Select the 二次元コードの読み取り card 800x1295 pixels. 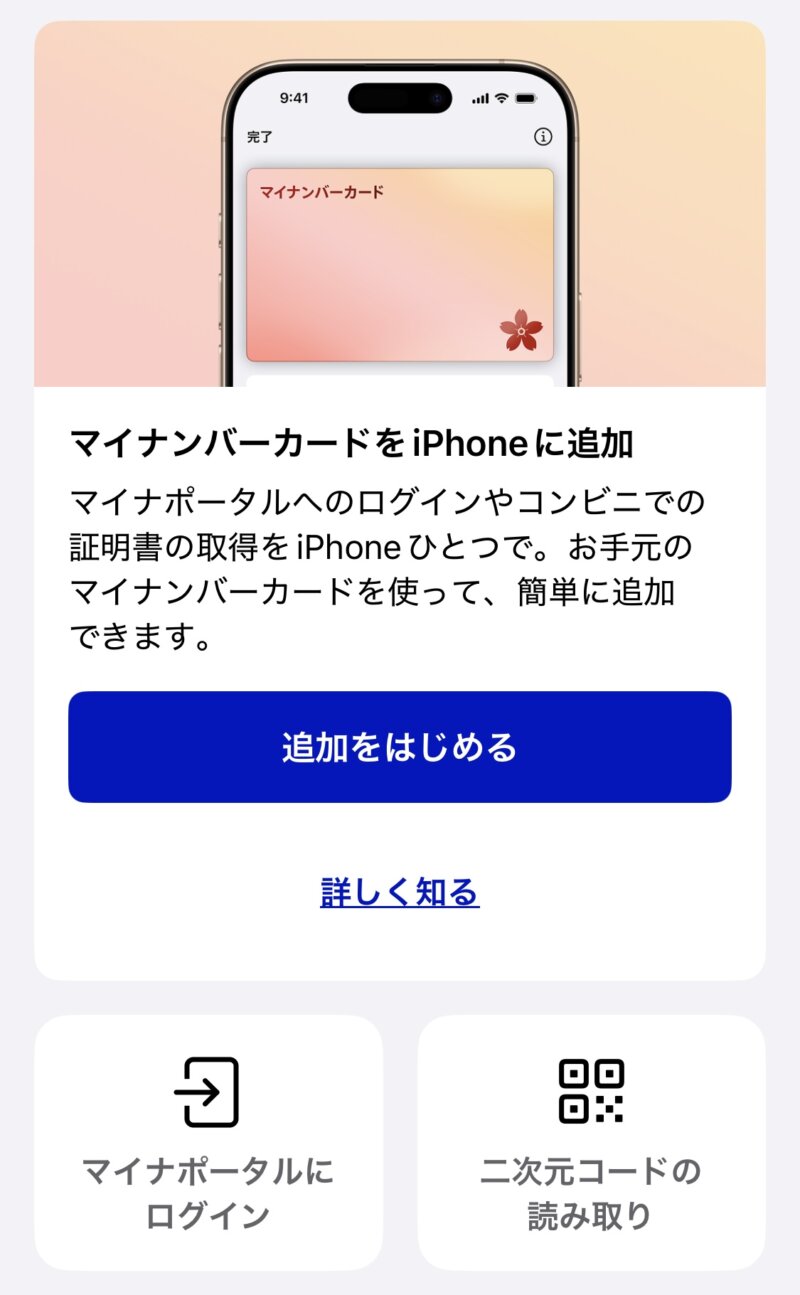[x=591, y=1142]
